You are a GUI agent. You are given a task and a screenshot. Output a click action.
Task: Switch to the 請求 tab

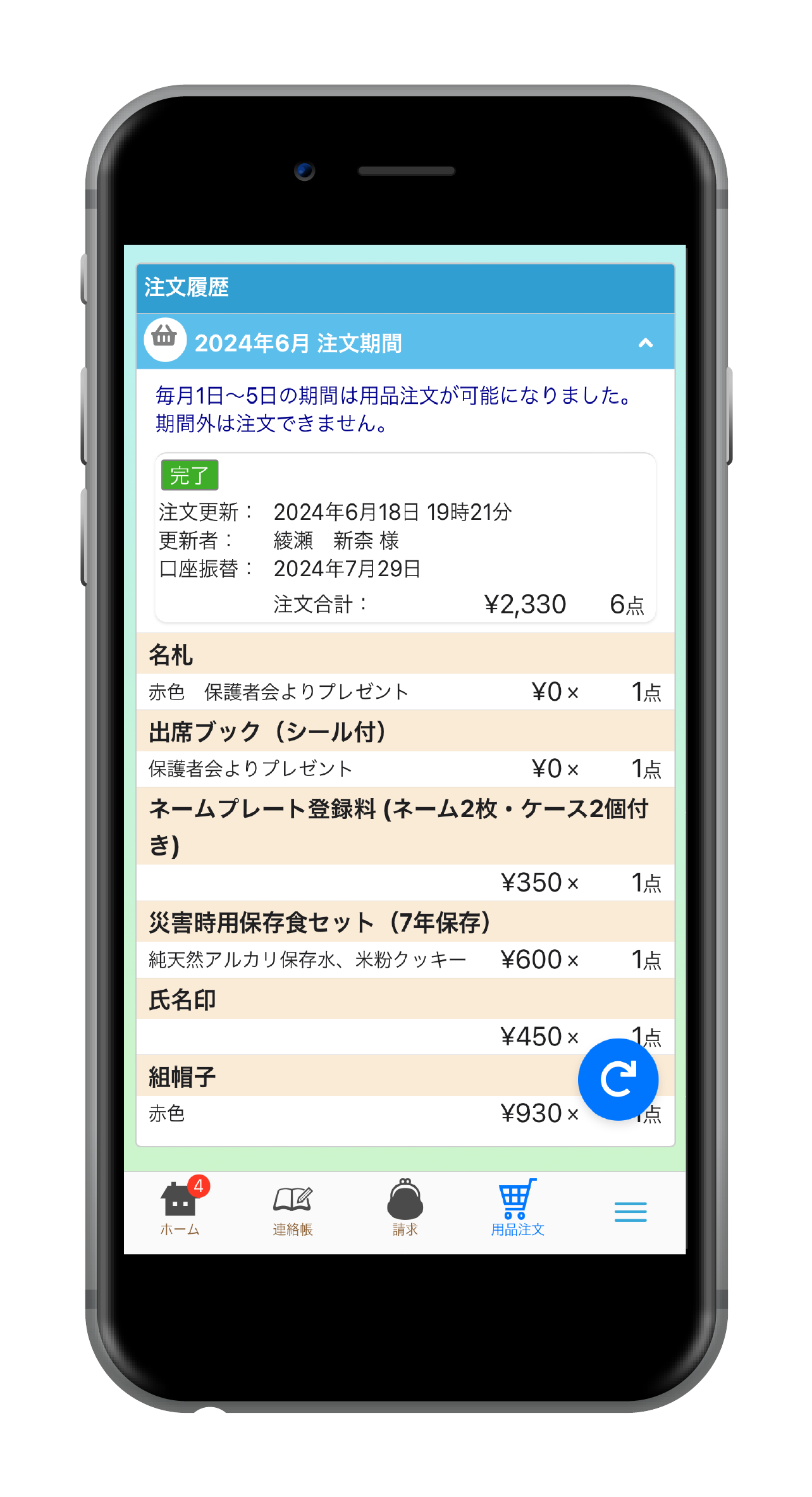(405, 1209)
